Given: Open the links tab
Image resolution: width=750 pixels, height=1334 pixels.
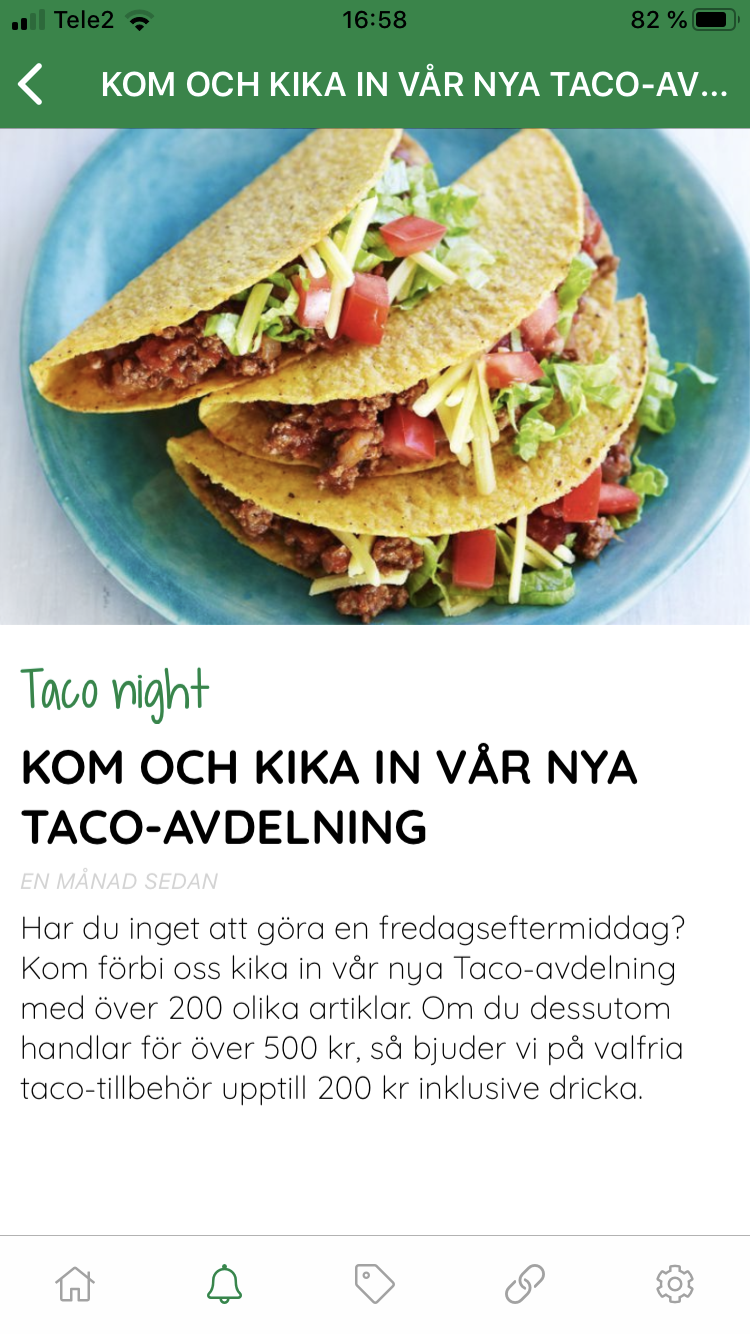Looking at the screenshot, I should click(525, 1283).
